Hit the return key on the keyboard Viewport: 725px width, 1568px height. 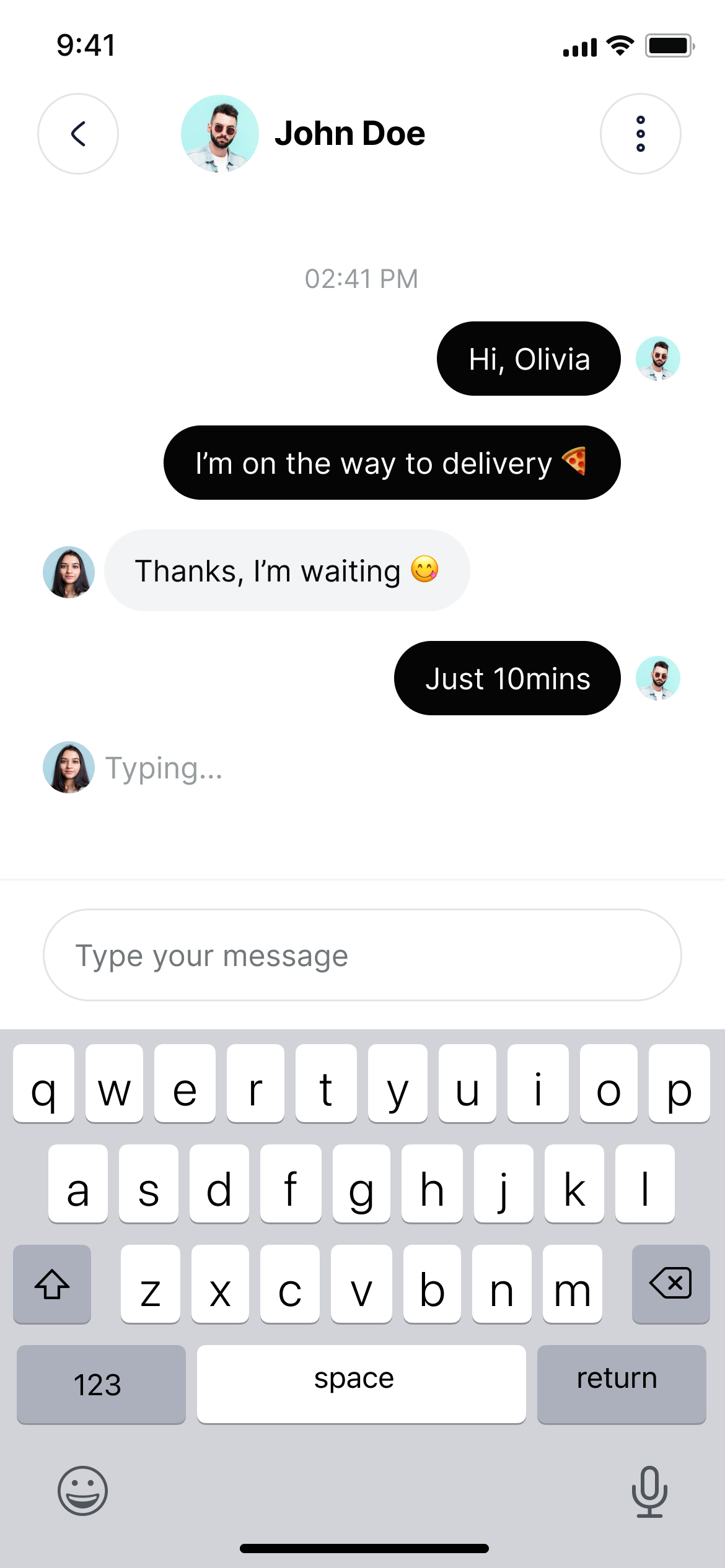pos(621,1383)
